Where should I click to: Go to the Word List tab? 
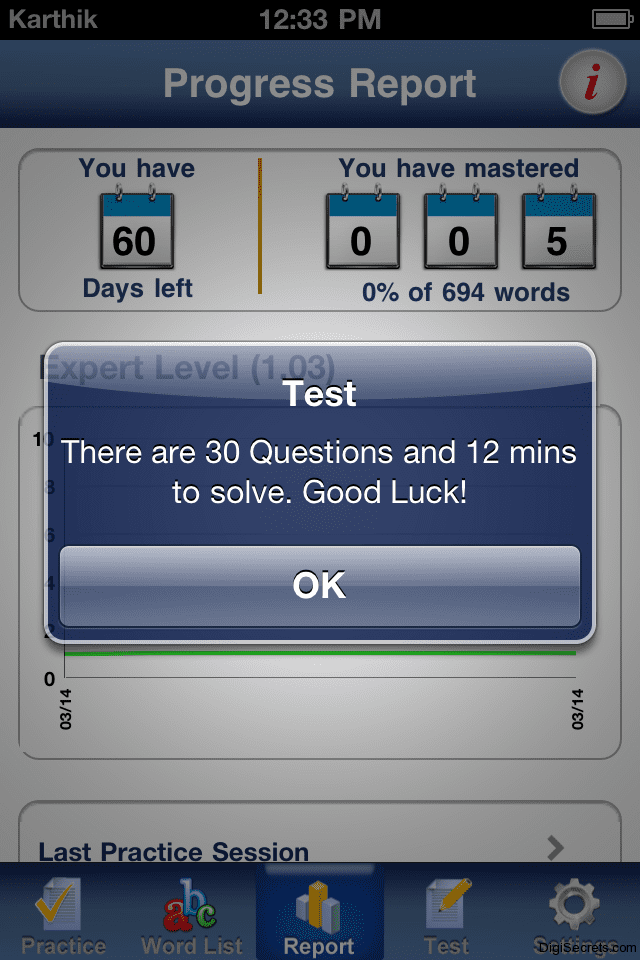(x=191, y=914)
